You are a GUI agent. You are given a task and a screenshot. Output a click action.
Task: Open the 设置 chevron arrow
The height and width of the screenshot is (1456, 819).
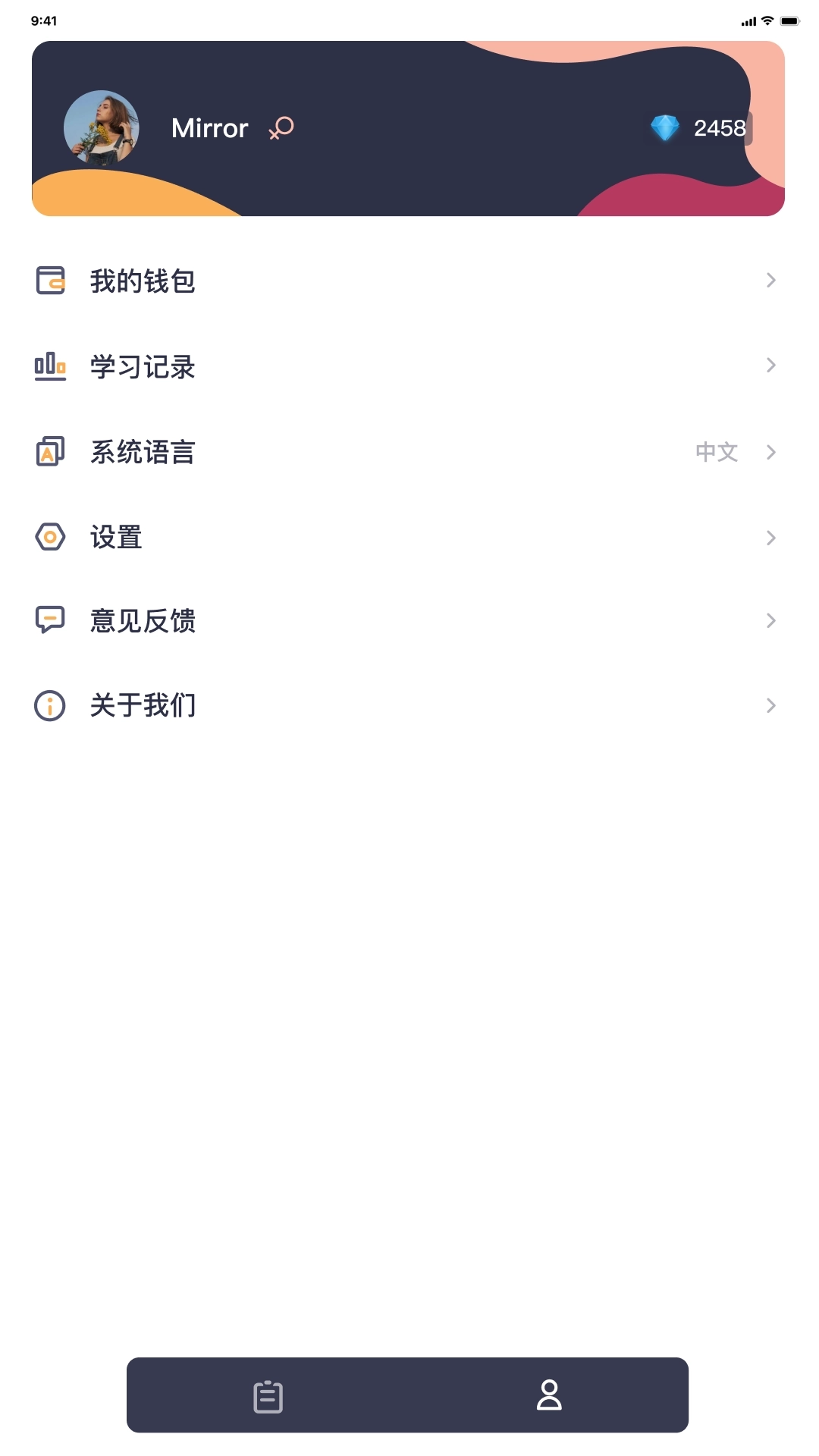(x=771, y=536)
